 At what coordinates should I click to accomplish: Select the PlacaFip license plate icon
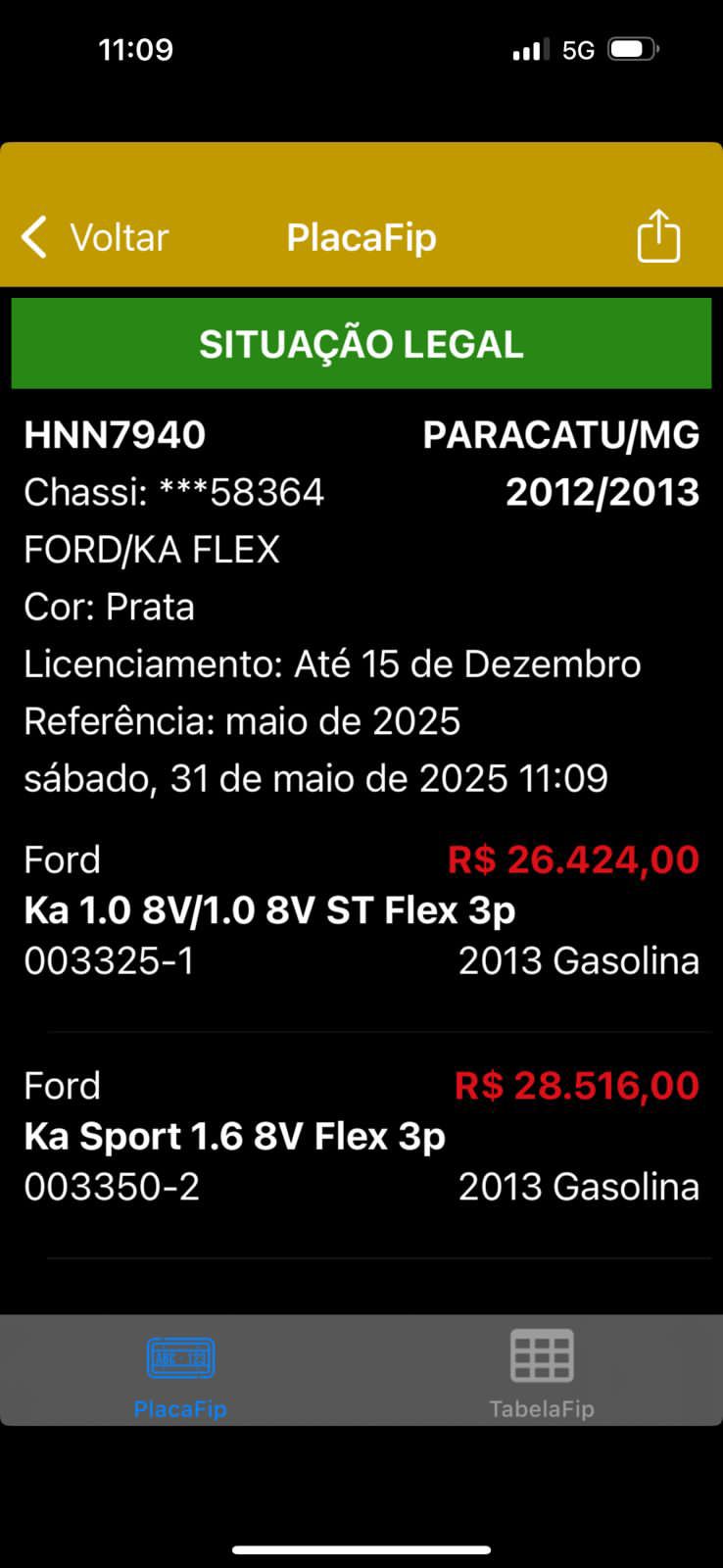point(180,1358)
